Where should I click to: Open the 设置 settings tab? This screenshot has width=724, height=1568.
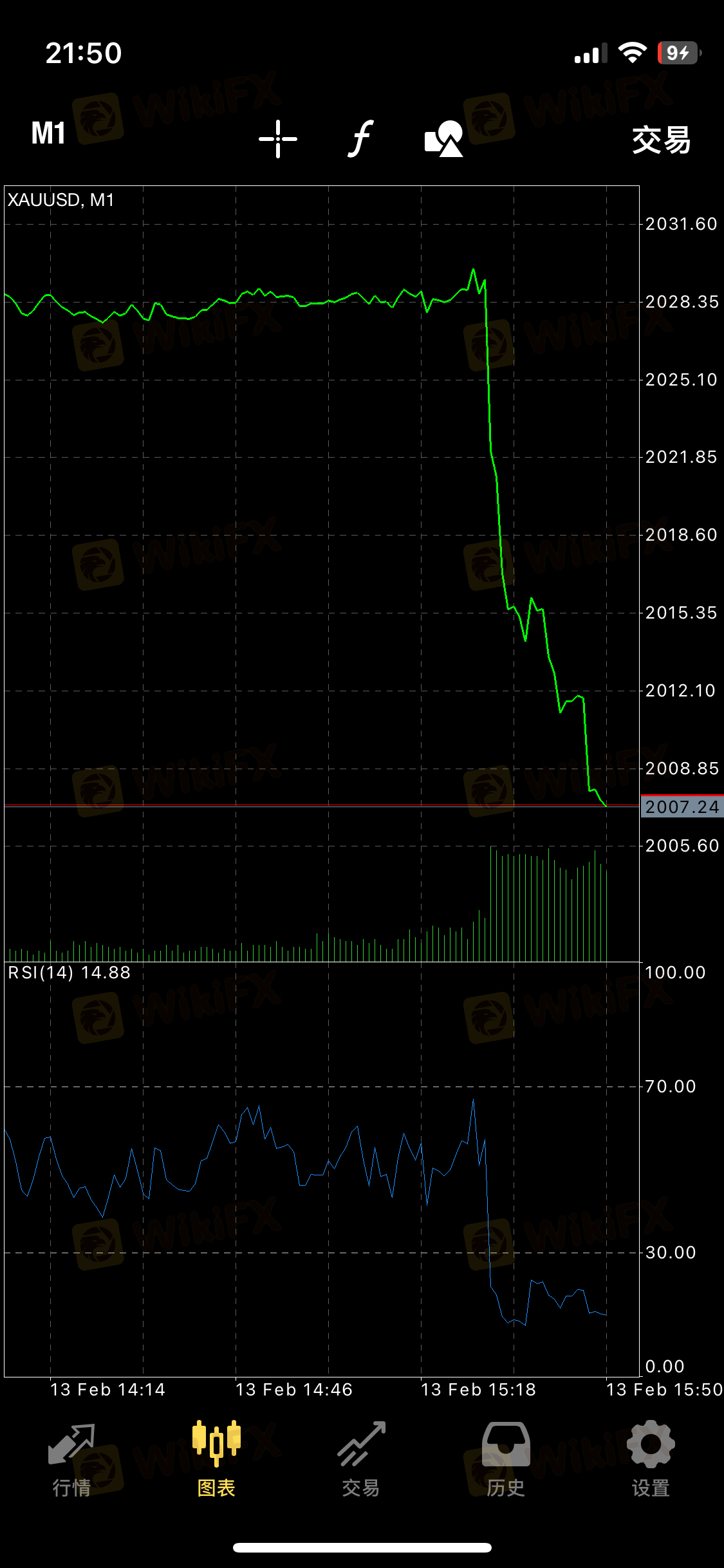[x=651, y=1459]
